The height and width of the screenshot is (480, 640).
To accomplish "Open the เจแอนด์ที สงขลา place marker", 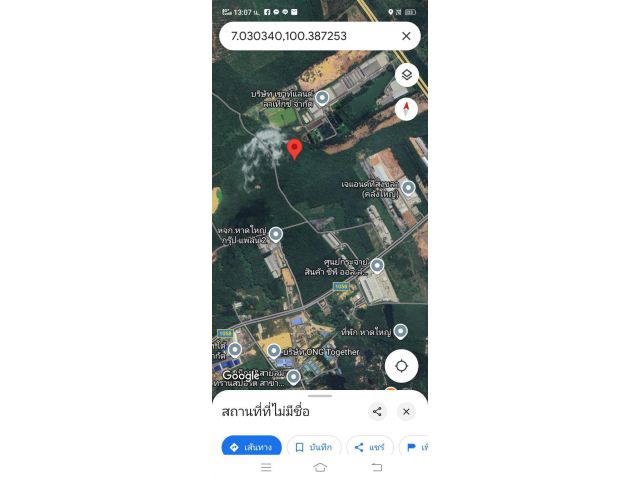I will click(x=408, y=187).
